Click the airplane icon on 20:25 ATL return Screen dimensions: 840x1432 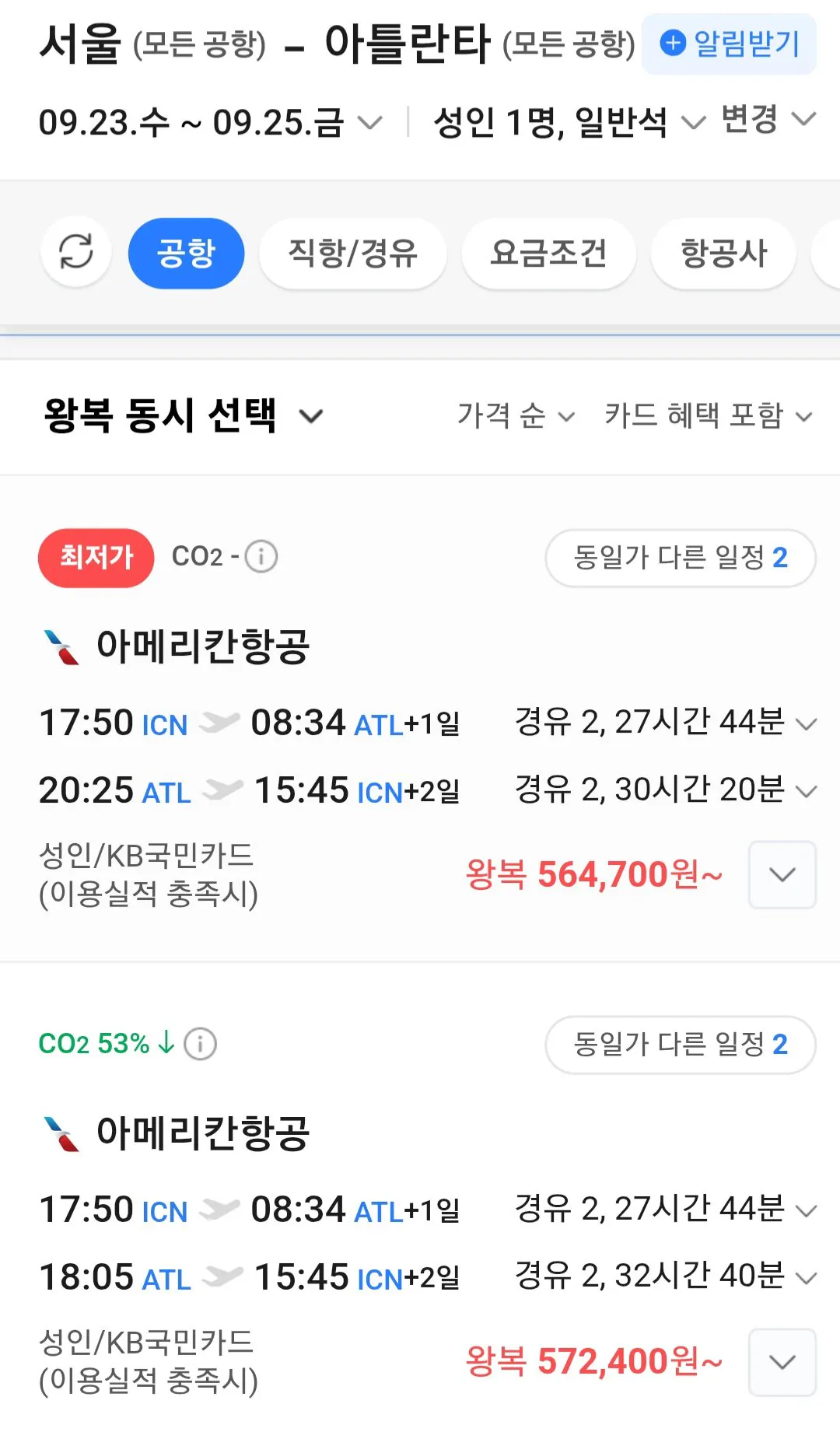[220, 790]
